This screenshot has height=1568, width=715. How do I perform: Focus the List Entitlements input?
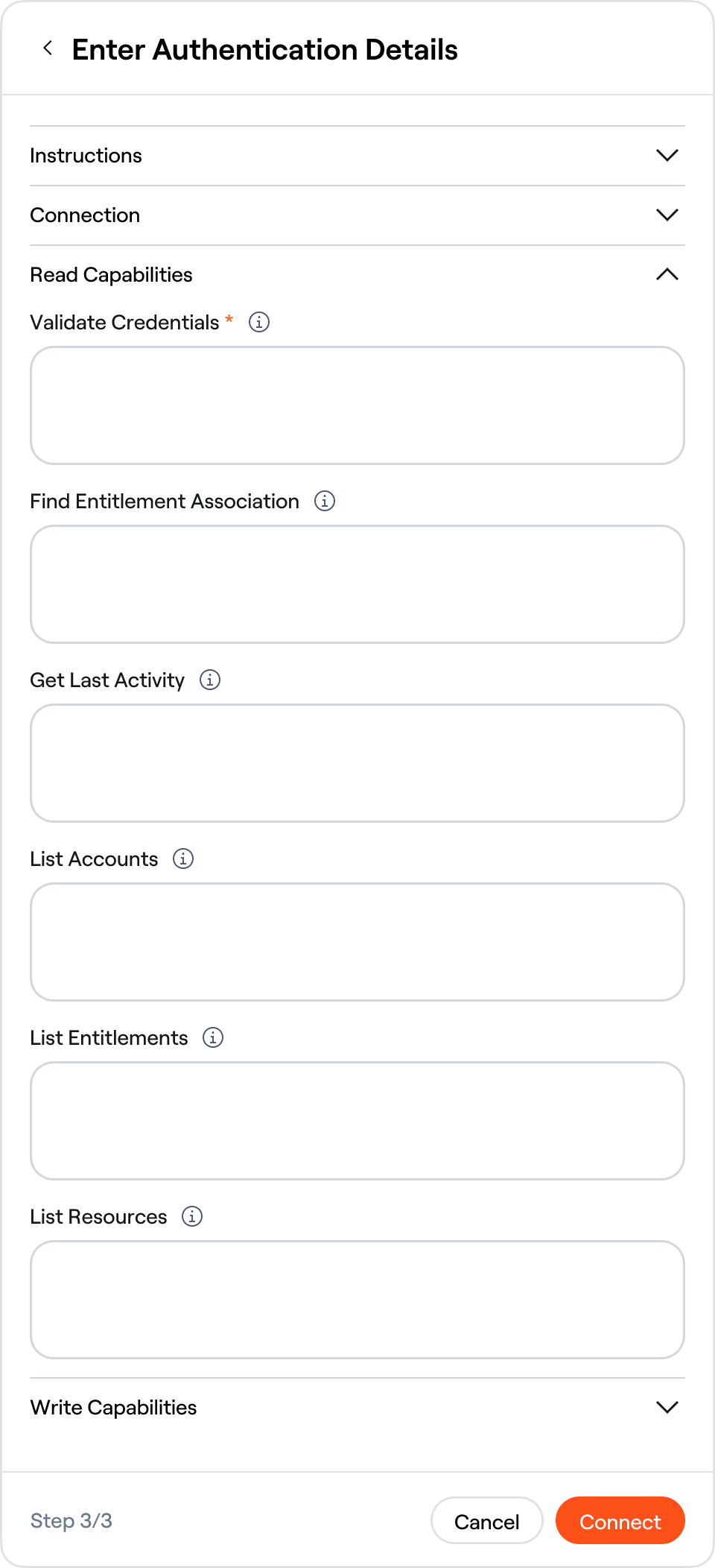[357, 1121]
